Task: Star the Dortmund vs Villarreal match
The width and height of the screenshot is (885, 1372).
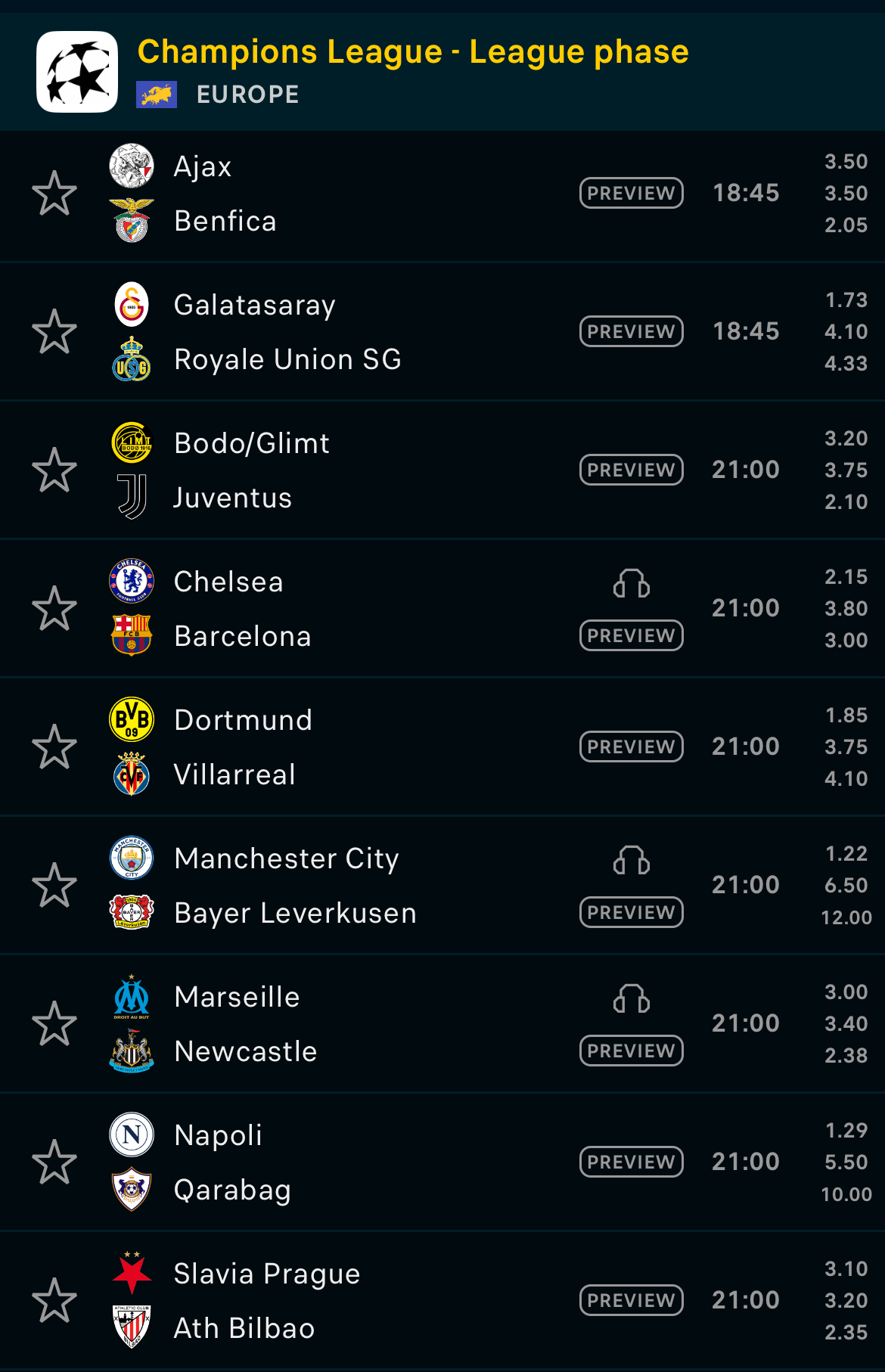Action: tap(54, 747)
